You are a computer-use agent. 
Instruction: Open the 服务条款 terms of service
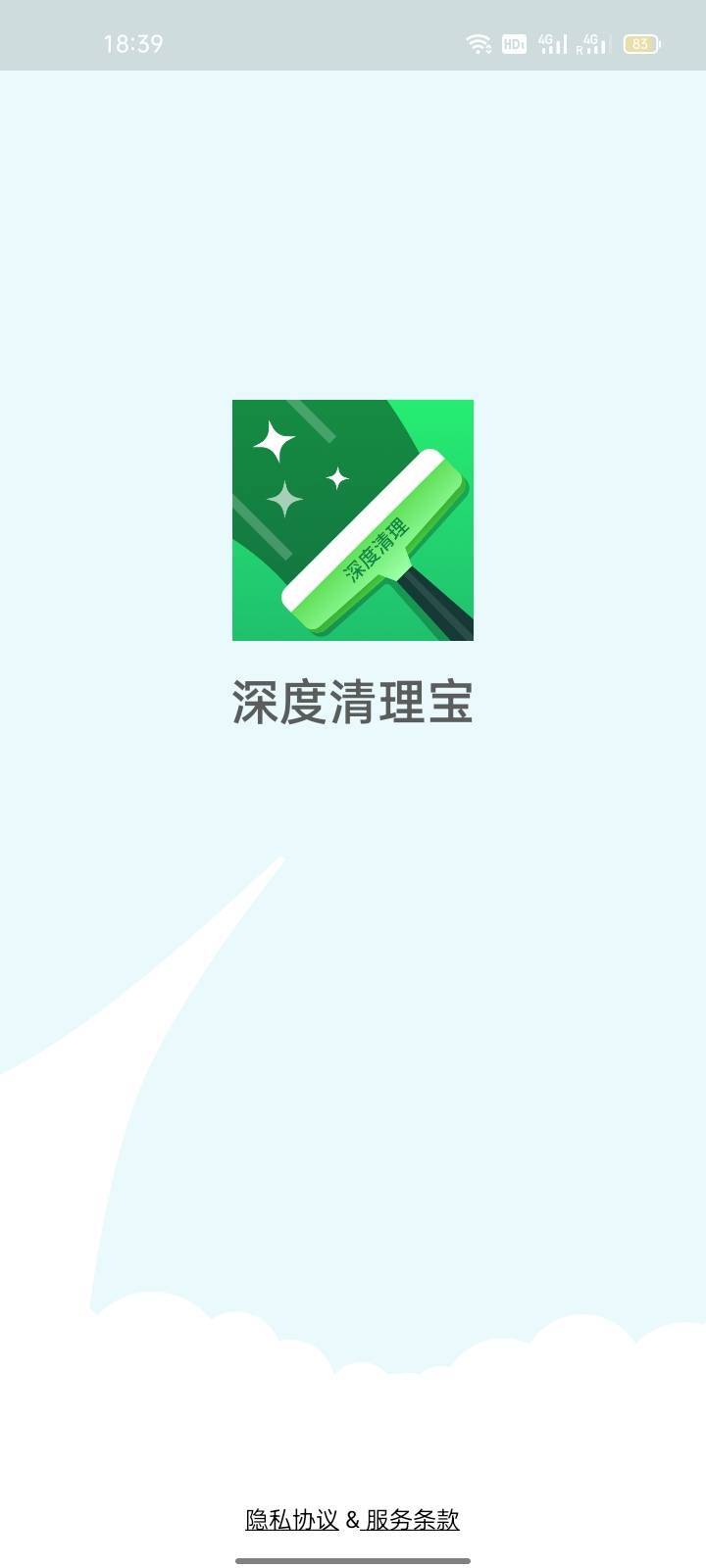click(415, 1518)
